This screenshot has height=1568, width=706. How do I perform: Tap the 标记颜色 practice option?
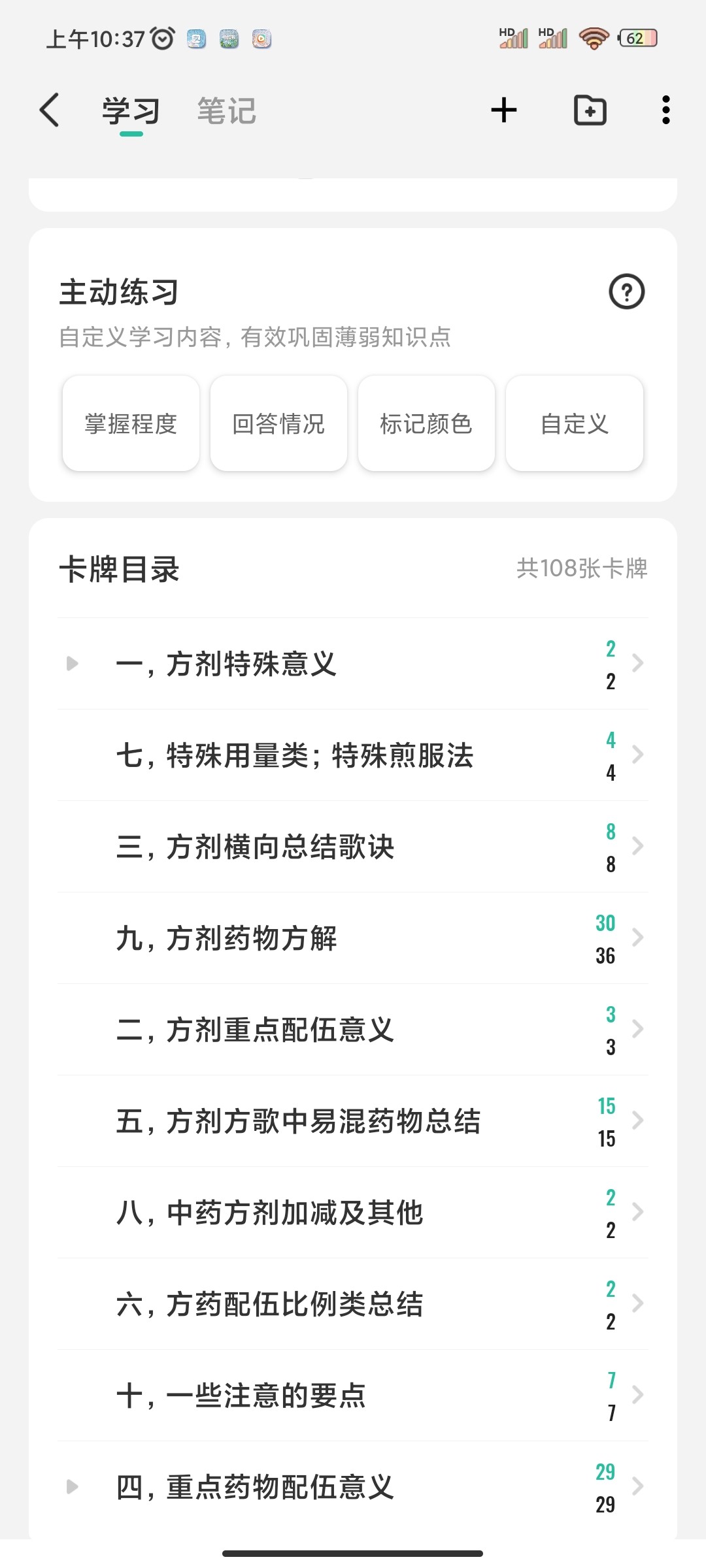point(427,423)
